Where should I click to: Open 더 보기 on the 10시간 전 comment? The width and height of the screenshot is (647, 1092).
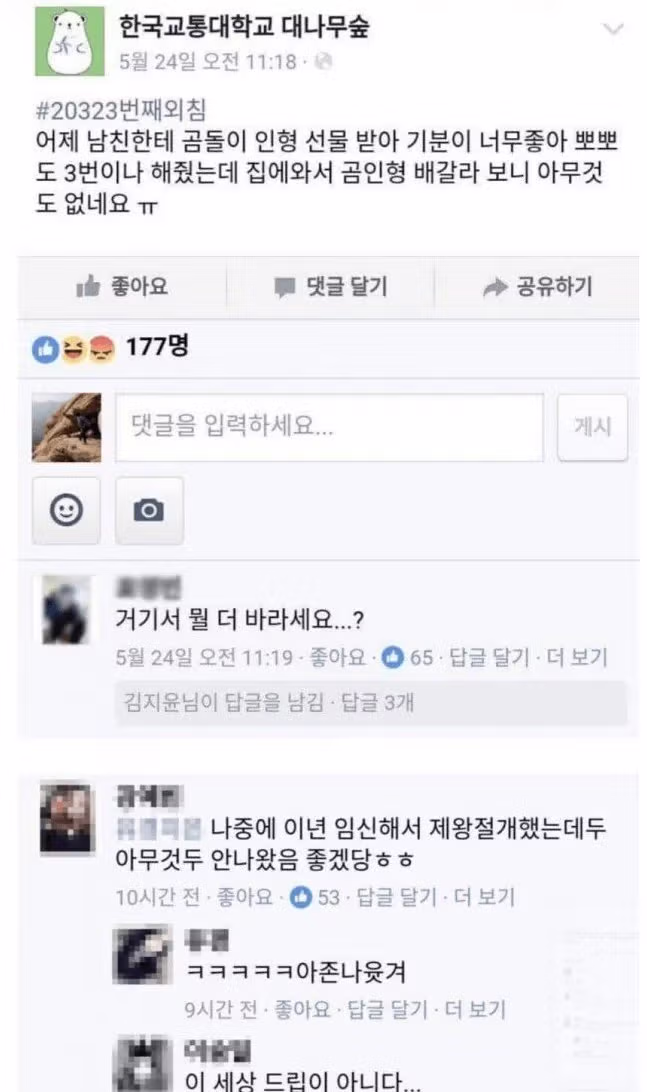[x=484, y=898]
